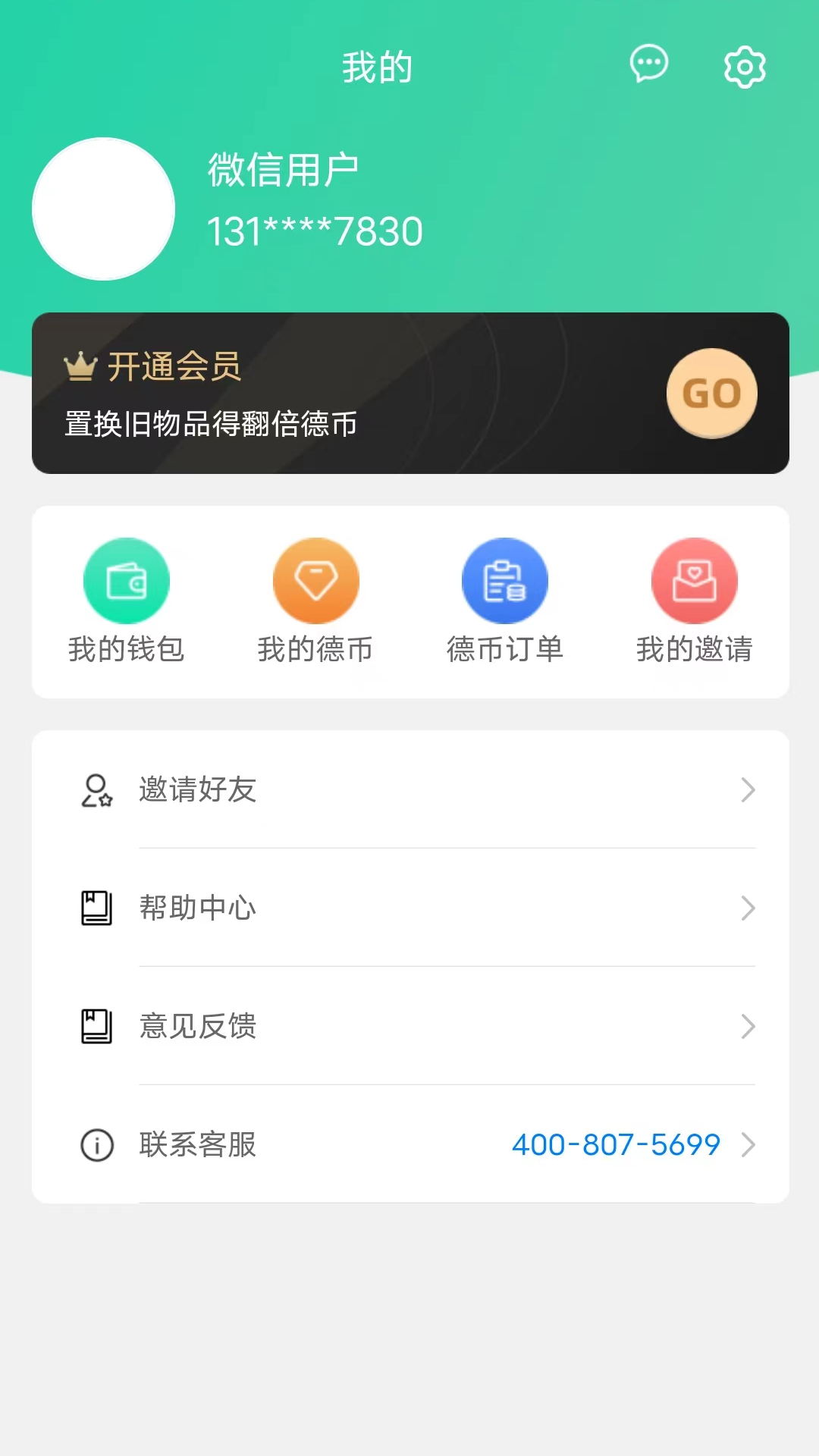This screenshot has height=1456, width=819.
Task: Select the 我的德币 diamond icon
Action: click(316, 580)
